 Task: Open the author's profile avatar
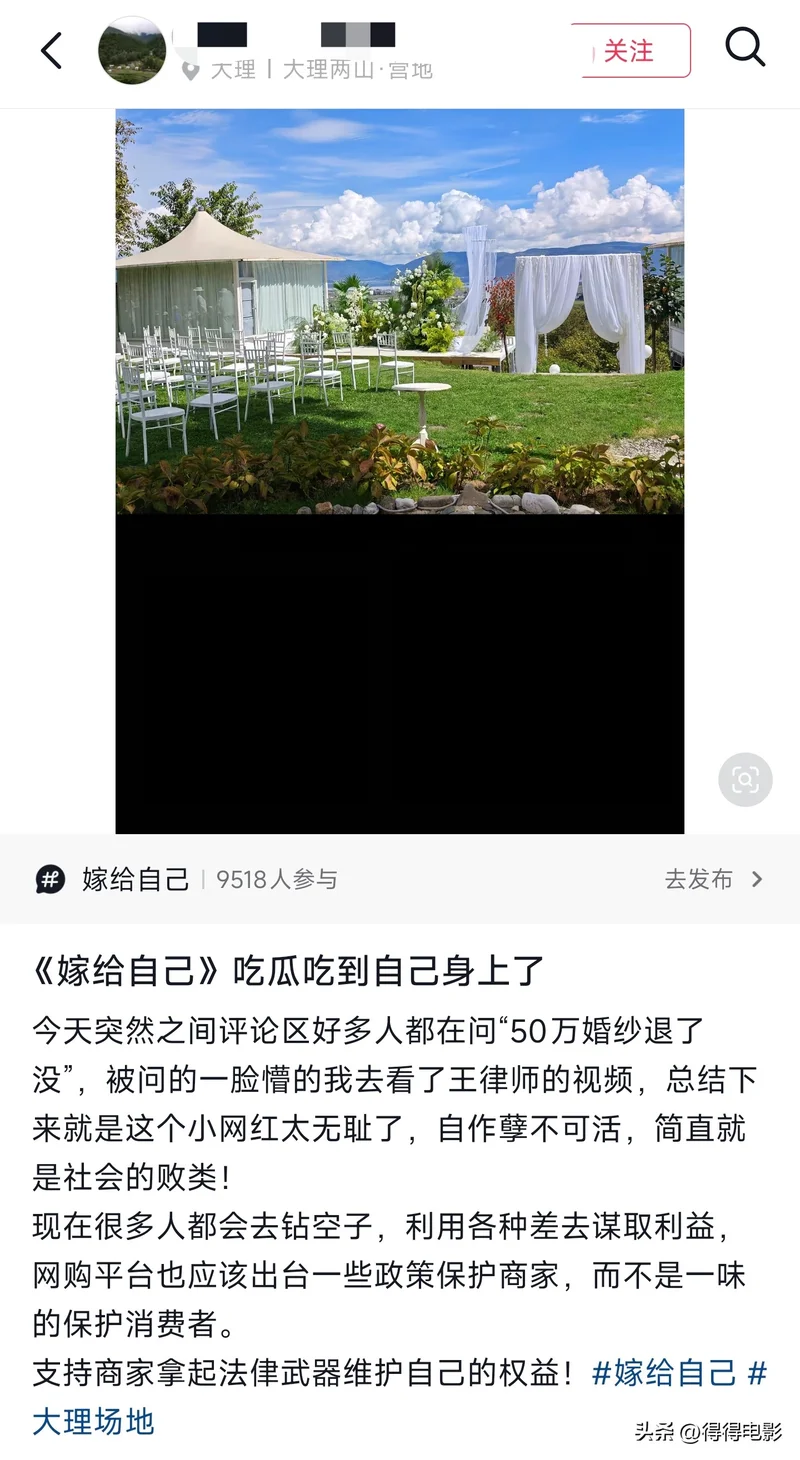point(132,50)
